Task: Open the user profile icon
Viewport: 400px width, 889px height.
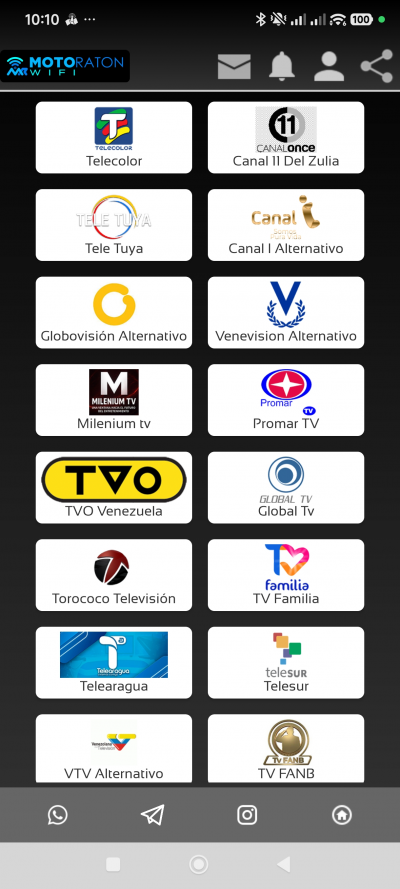Action: (x=329, y=66)
